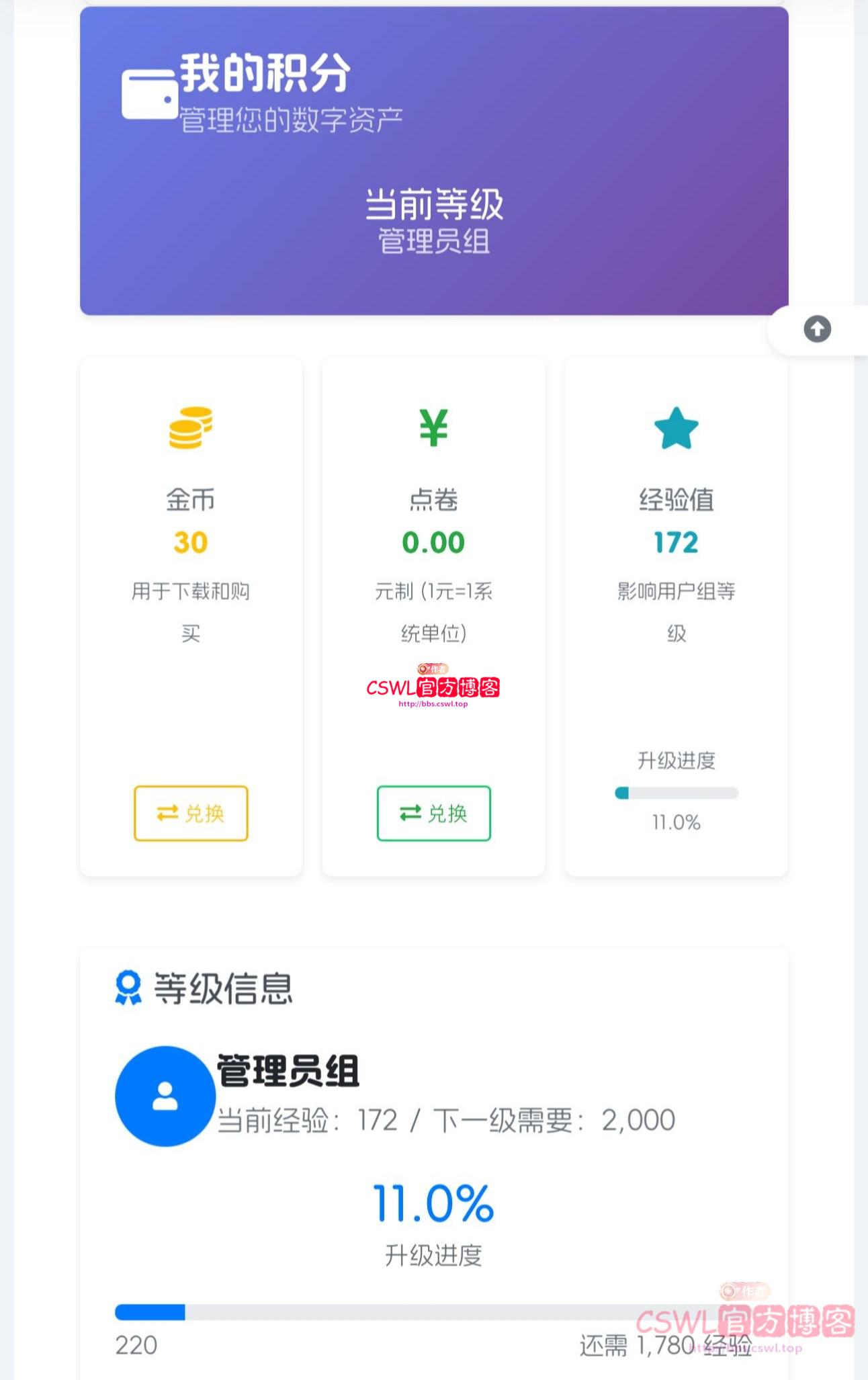Click the 升级进度 progress bar on 经验值 card
Image resolution: width=868 pixels, height=1380 pixels.
677,791
